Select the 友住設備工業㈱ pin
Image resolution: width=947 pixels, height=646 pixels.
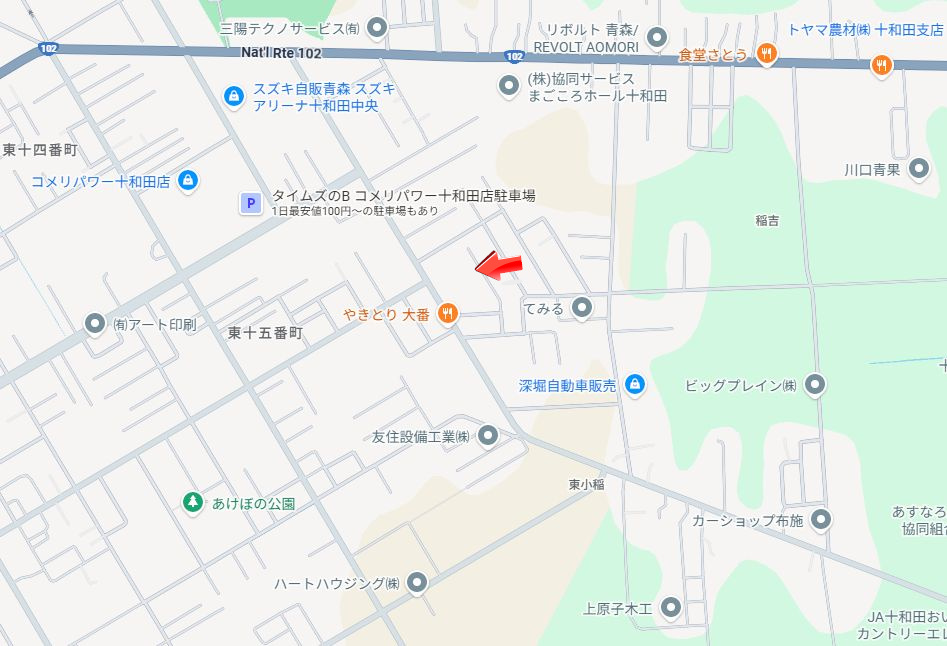tap(488, 436)
